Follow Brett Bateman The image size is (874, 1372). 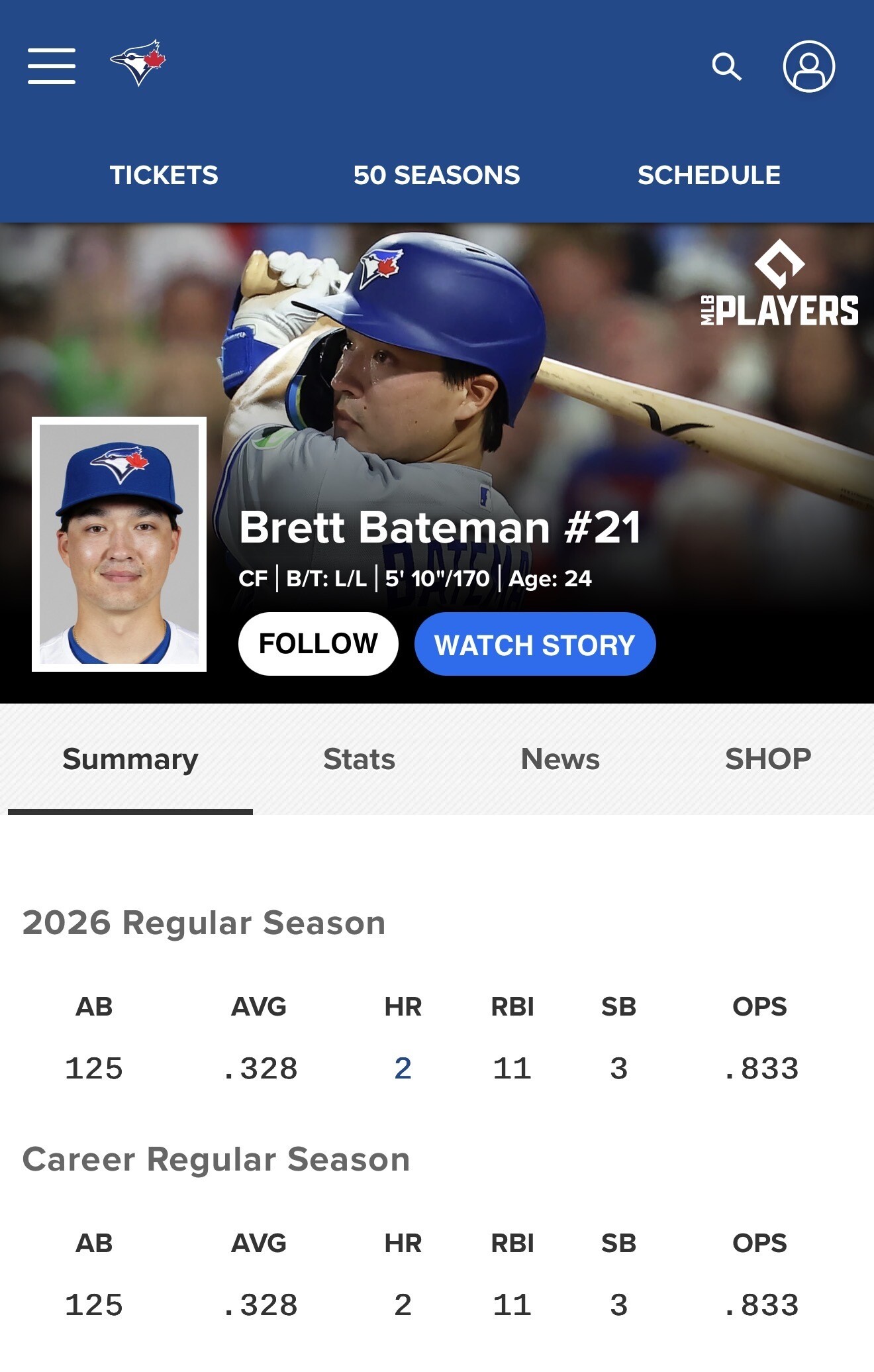coord(318,644)
